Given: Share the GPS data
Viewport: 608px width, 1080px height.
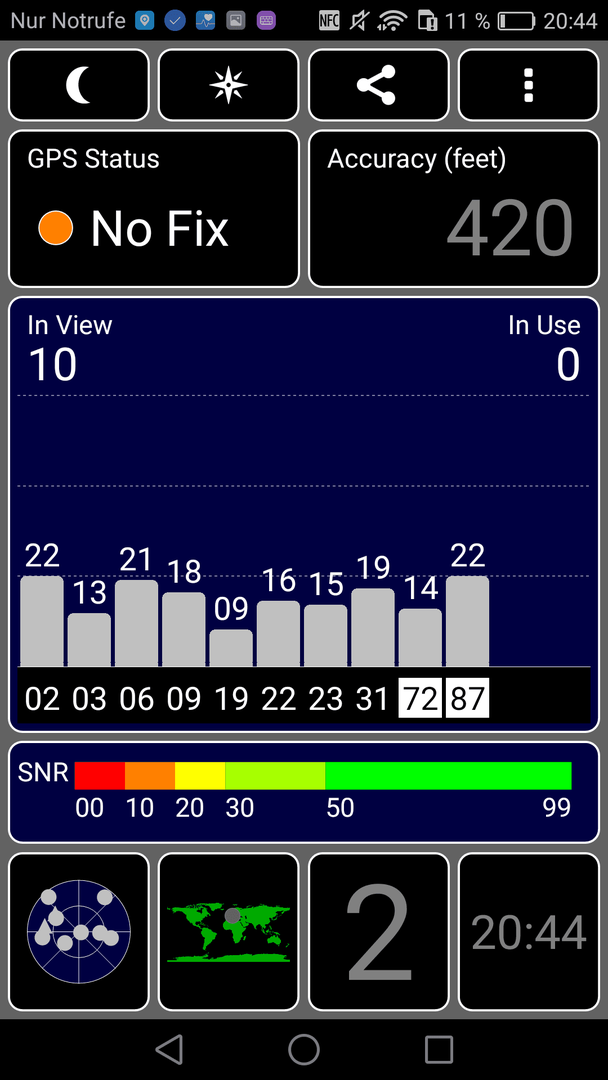Looking at the screenshot, I should click(x=379, y=85).
